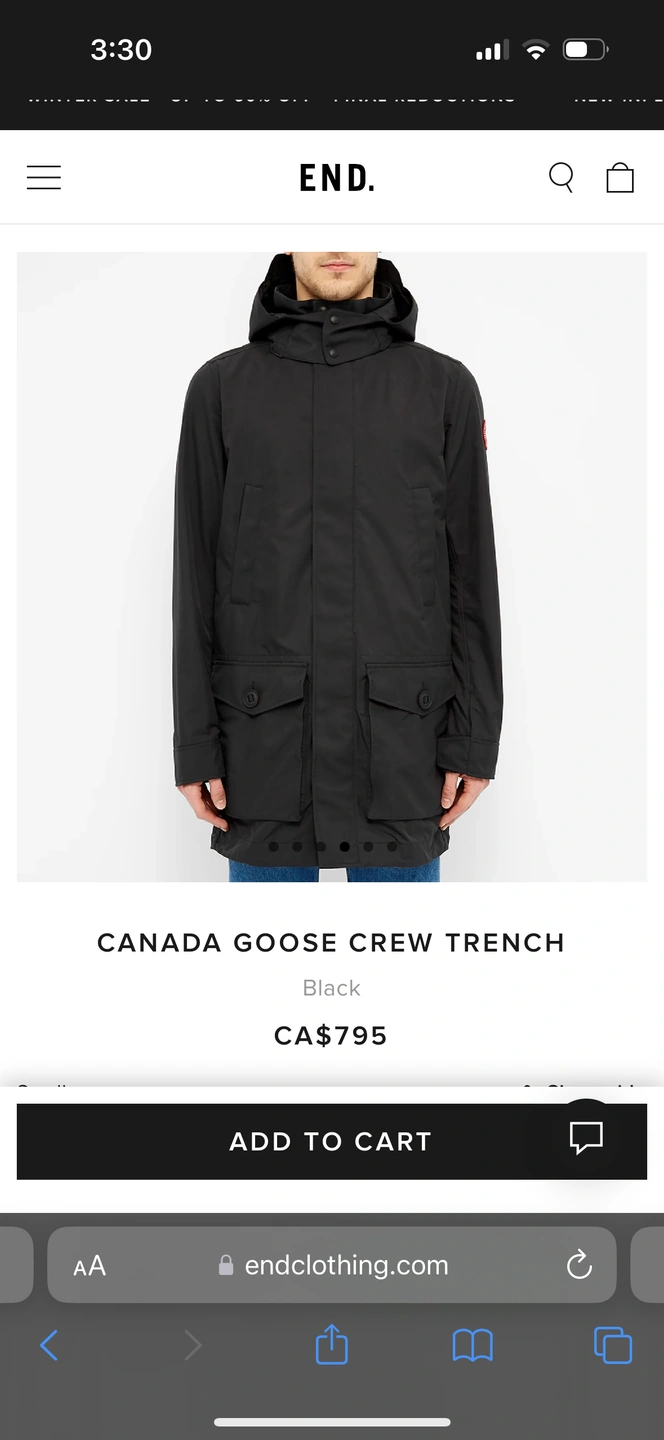The image size is (664, 1440).
Task: Reload the endclothing.com page
Action: [579, 1265]
